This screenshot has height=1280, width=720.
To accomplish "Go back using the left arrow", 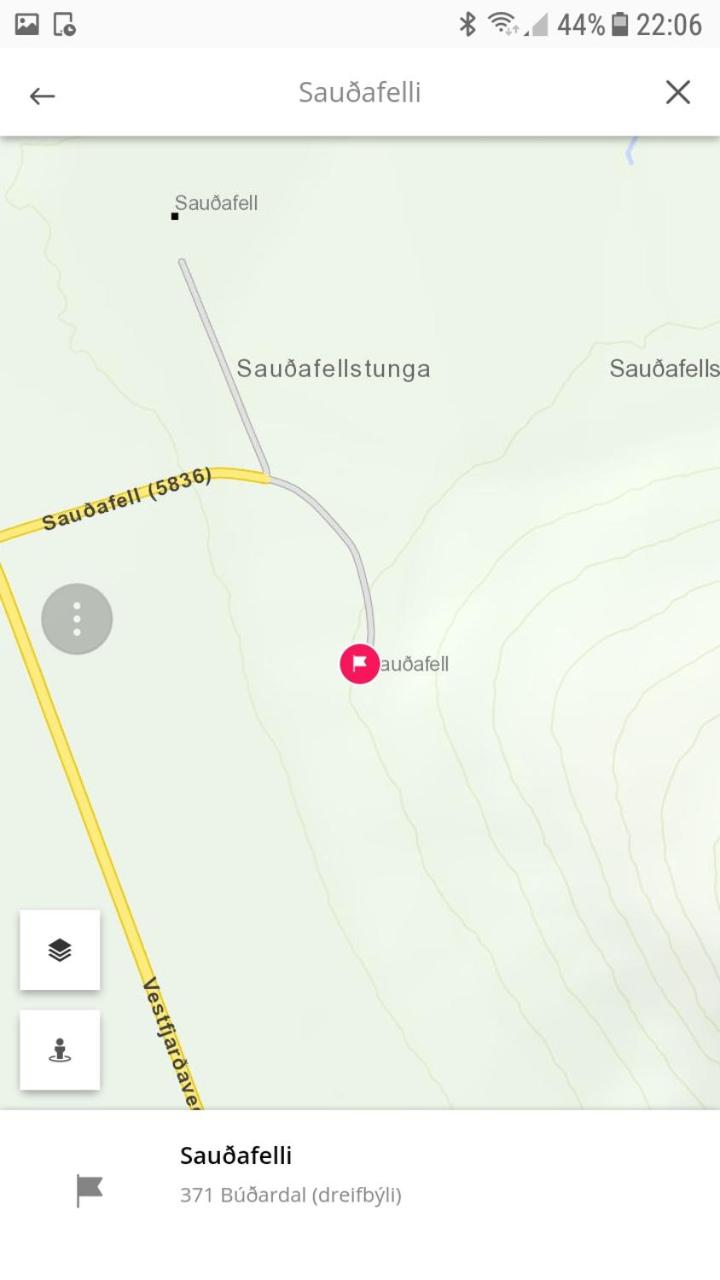I will pyautogui.click(x=42, y=95).
